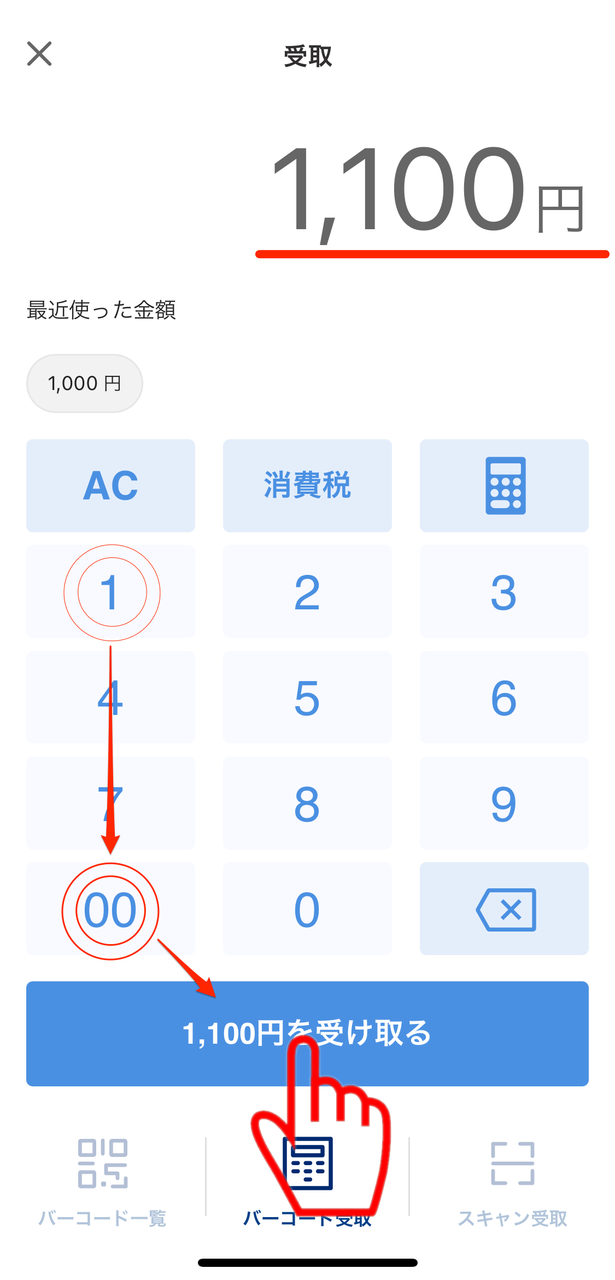Confirm with 1,100円を受け取る button
The width and height of the screenshot is (615, 1280).
pyautogui.click(x=307, y=1033)
